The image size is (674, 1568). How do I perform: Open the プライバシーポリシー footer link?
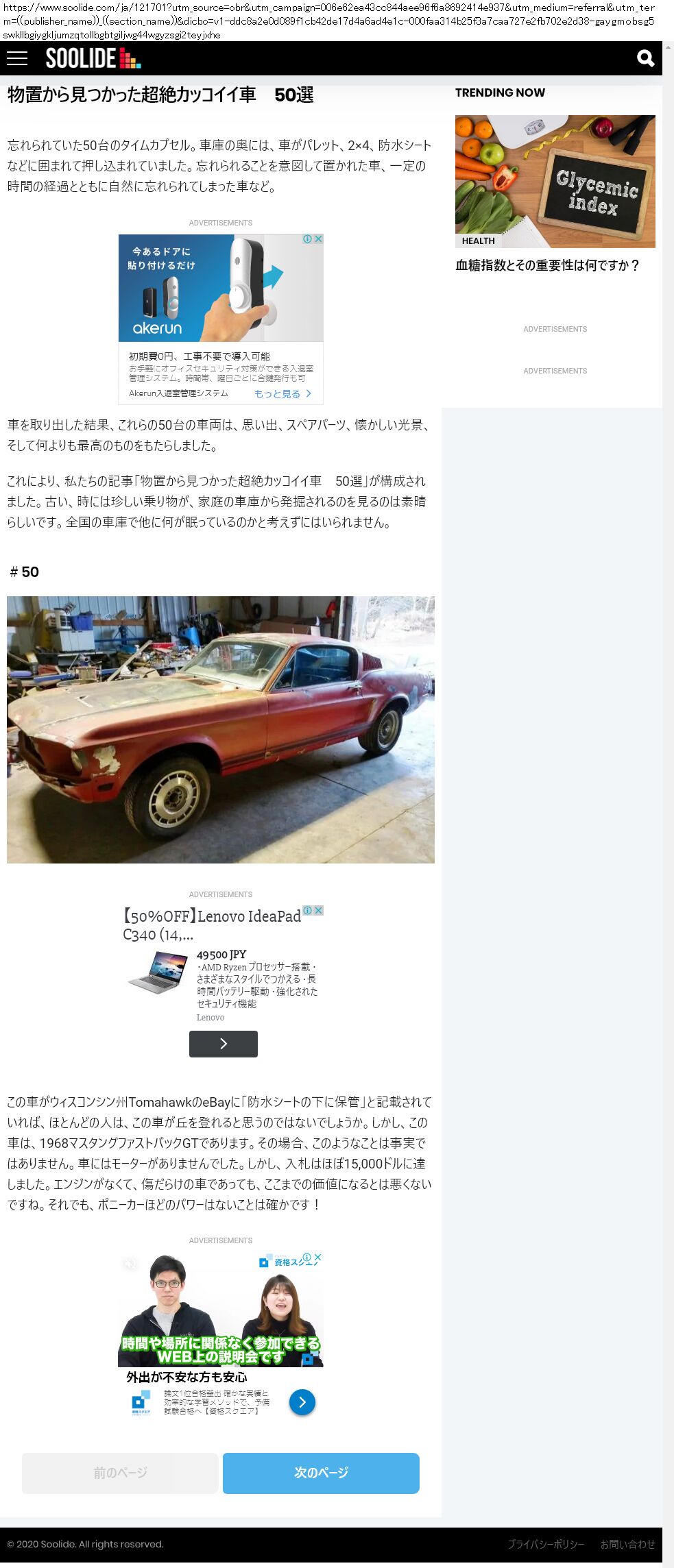click(x=546, y=1544)
